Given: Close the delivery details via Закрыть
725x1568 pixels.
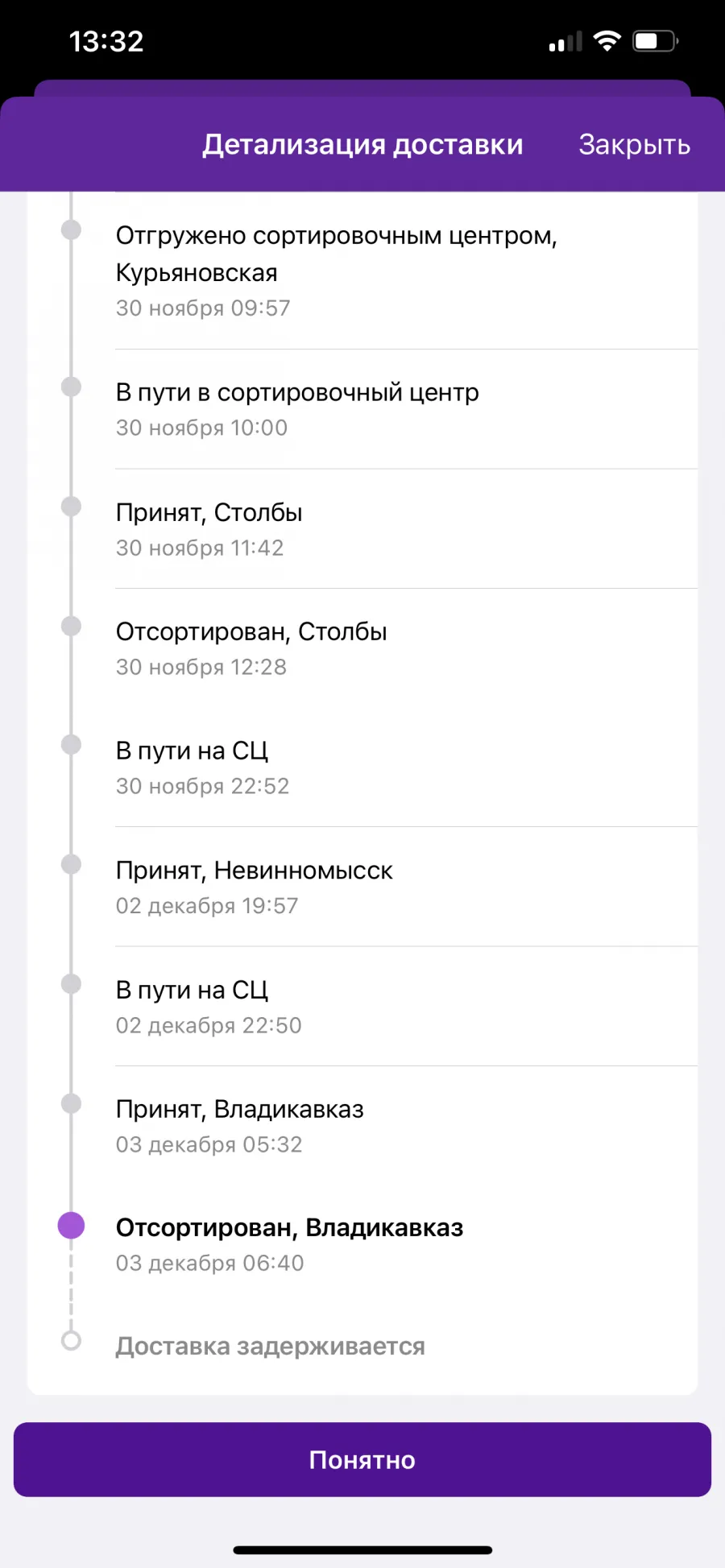Looking at the screenshot, I should [x=634, y=145].
